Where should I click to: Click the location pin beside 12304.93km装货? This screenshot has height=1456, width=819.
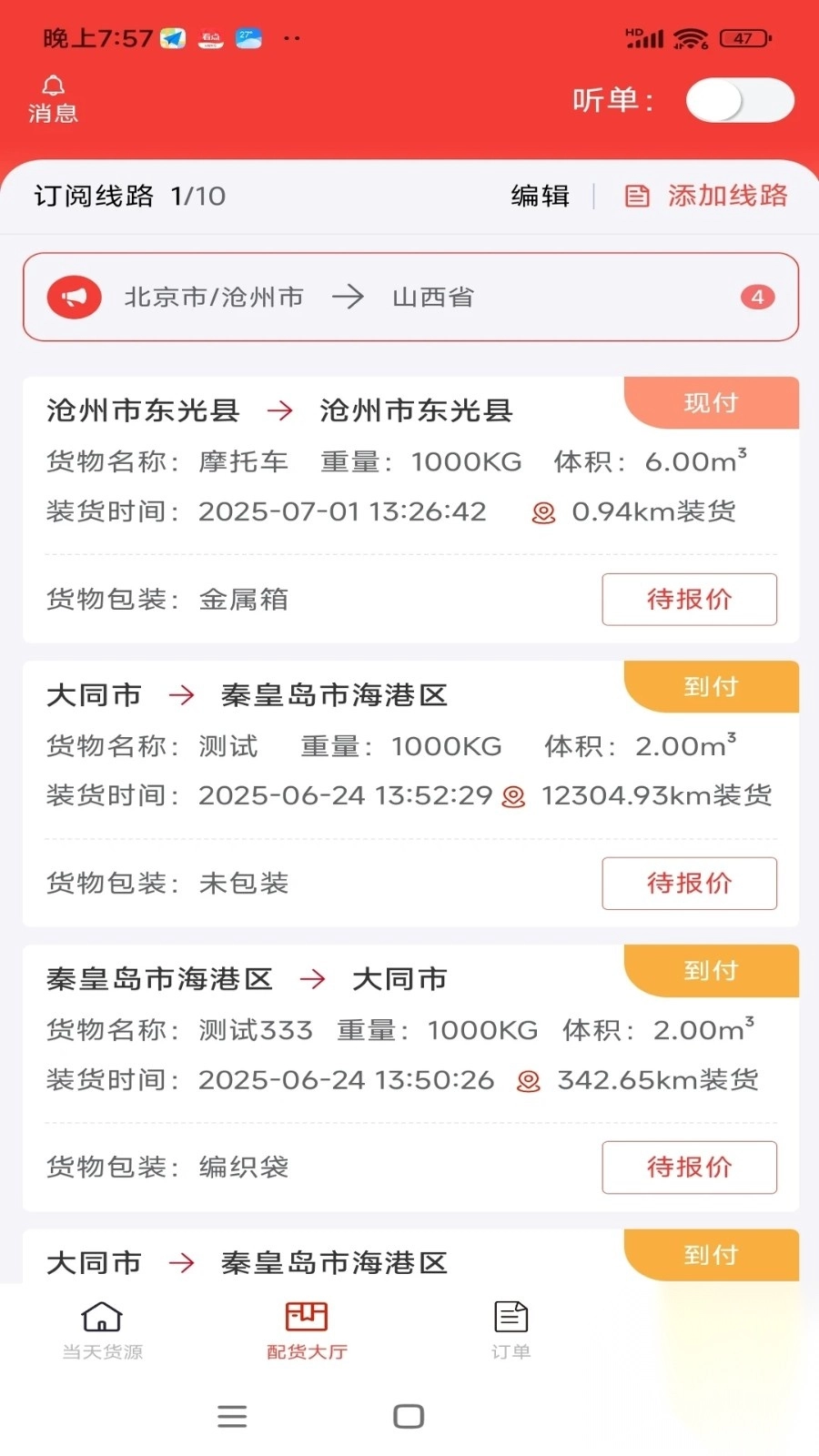tap(512, 795)
